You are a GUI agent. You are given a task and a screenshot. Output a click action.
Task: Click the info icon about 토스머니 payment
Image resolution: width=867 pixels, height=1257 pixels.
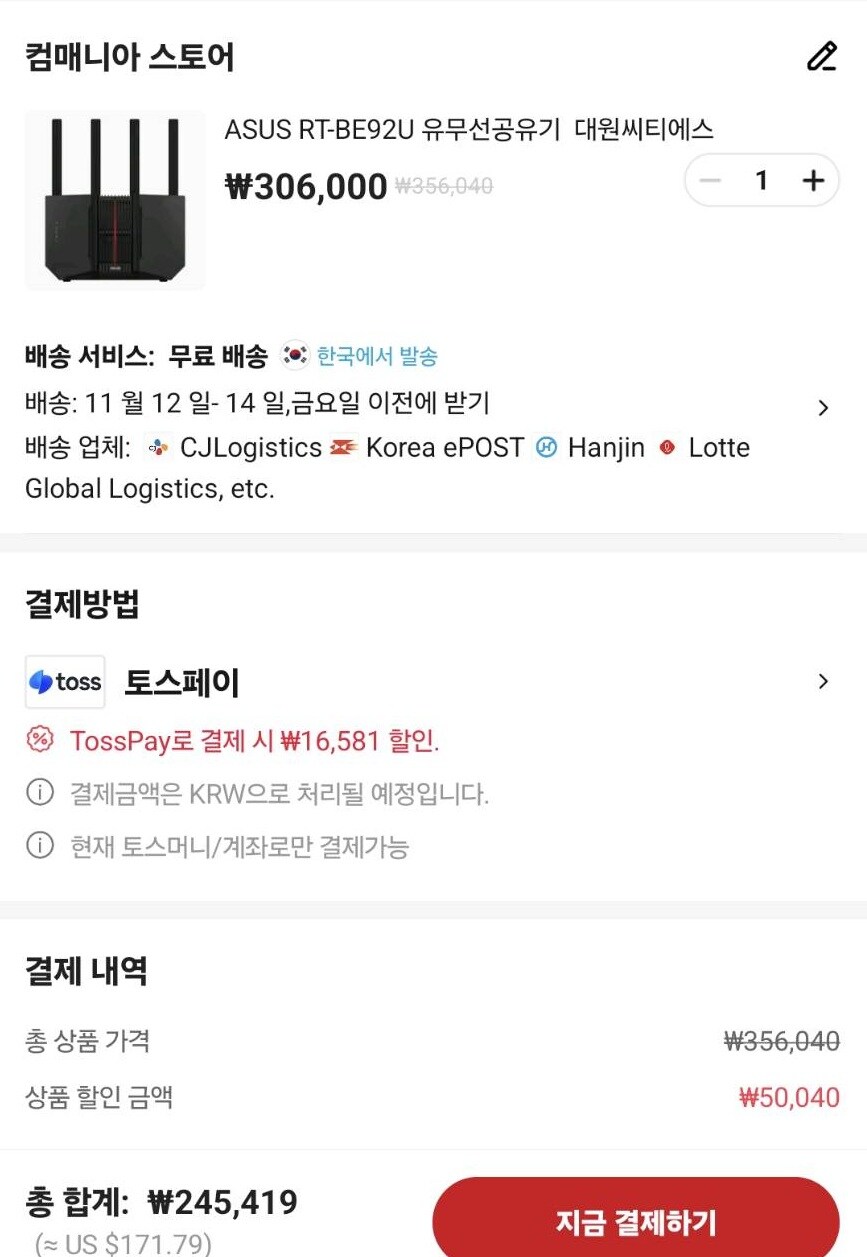(39, 845)
